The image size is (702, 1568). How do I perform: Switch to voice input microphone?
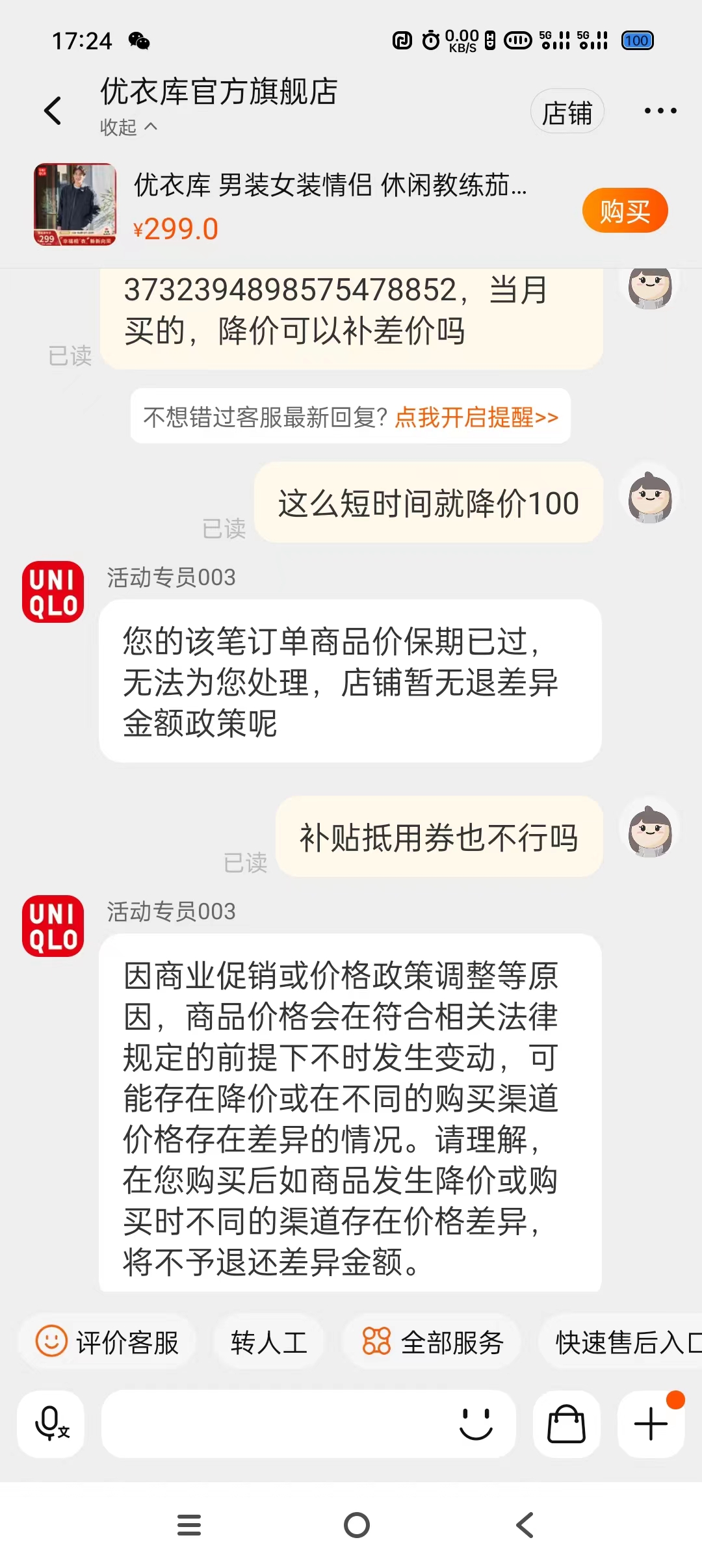coord(51,1424)
